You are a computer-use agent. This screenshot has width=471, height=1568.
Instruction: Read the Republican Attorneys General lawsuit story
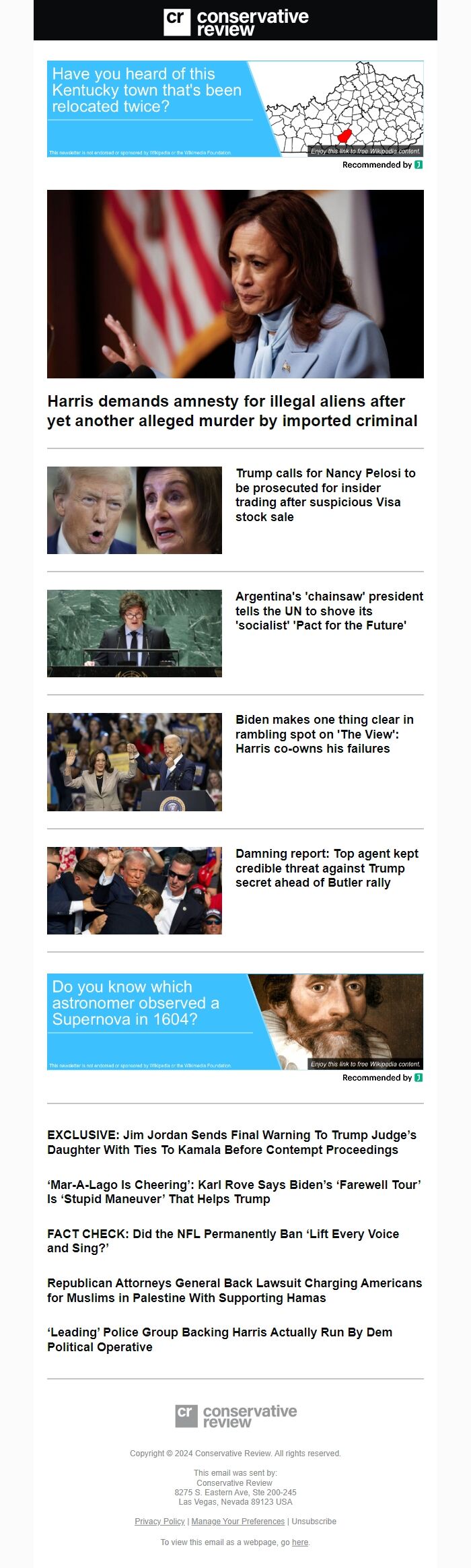click(x=234, y=1290)
